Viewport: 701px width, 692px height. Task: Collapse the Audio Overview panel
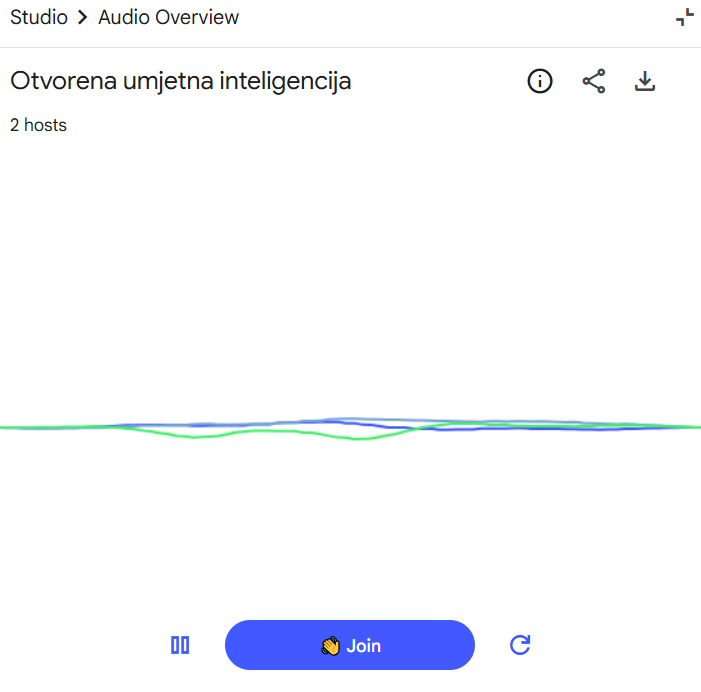[685, 17]
